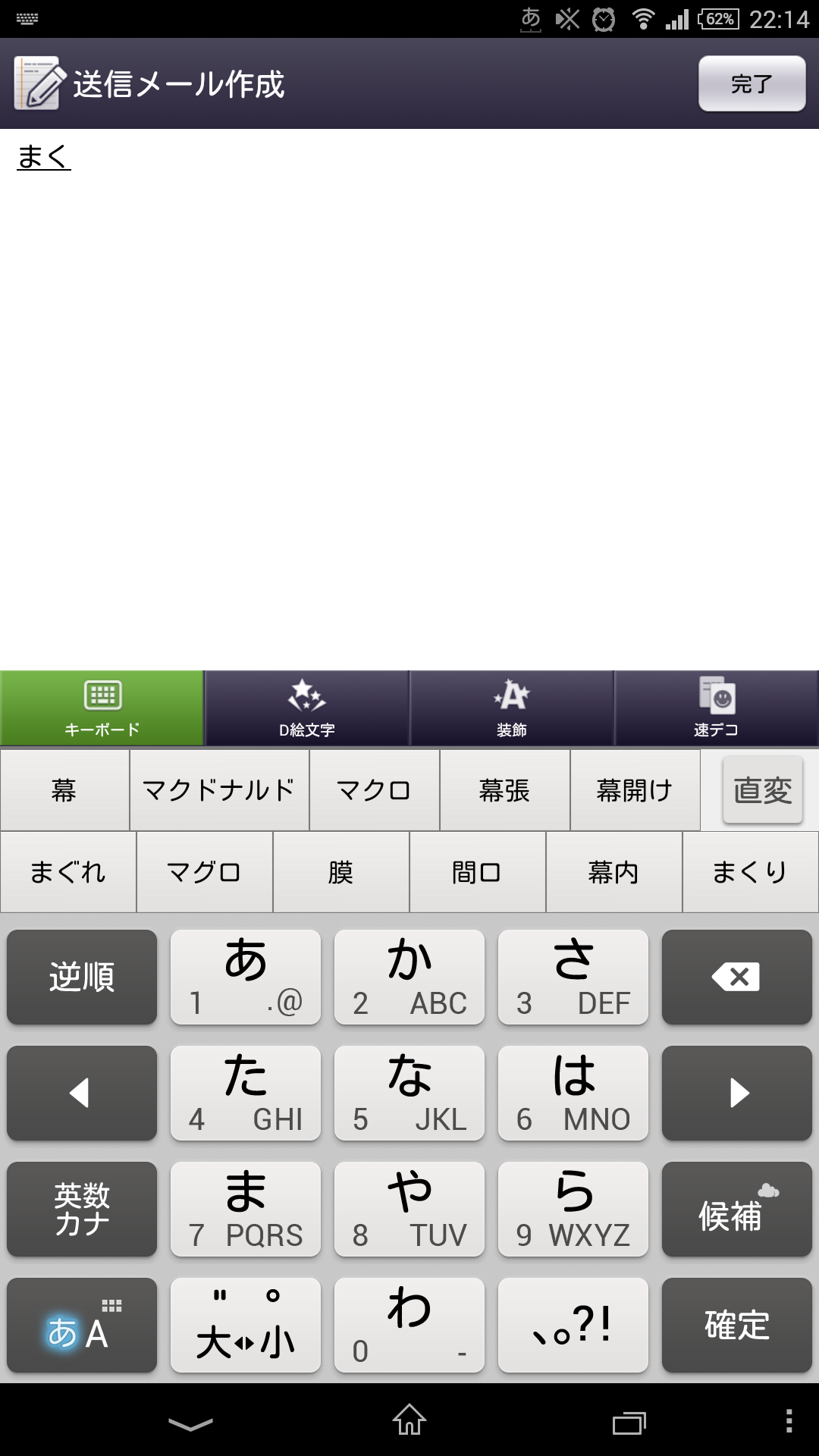Select the まくり candidate
819x1456 pixels.
coord(750,872)
